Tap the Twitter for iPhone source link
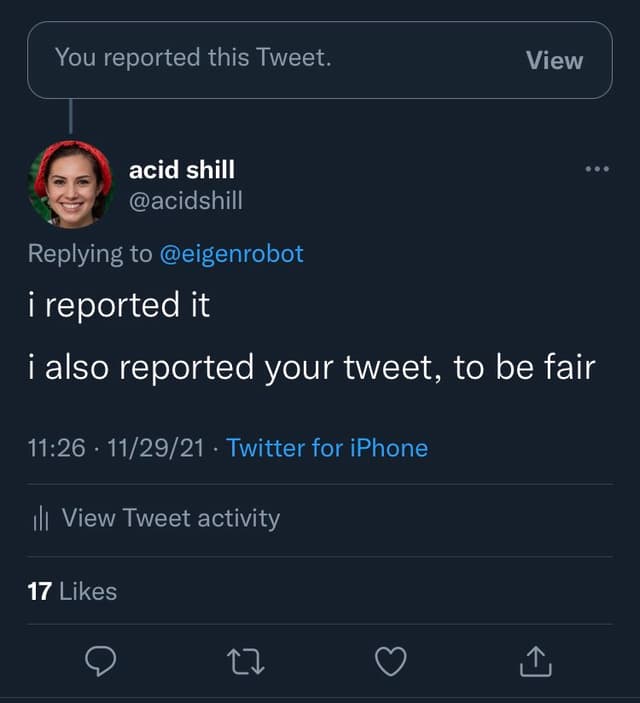 327,448
